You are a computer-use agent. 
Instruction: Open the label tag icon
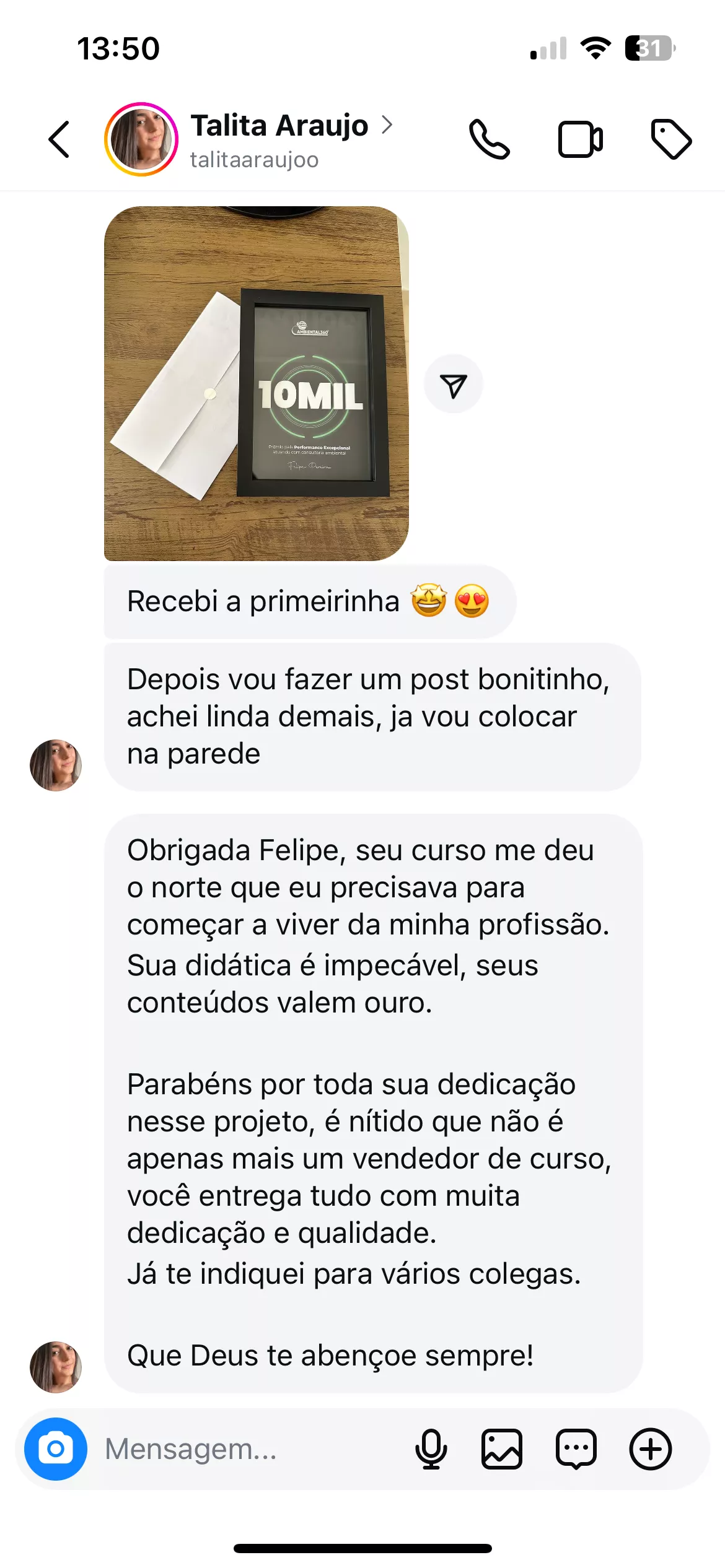pyautogui.click(x=671, y=139)
